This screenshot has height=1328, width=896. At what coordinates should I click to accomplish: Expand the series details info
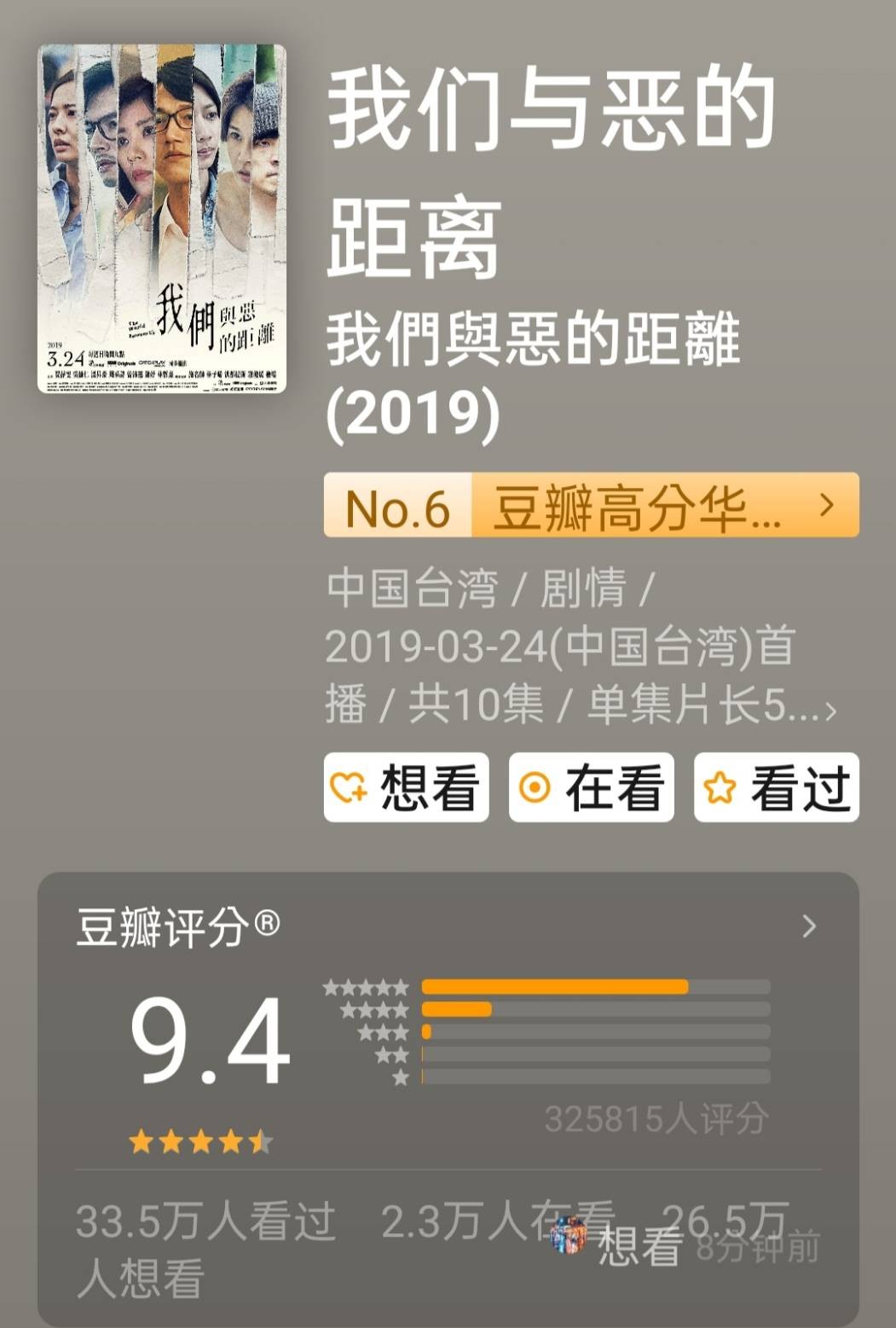[830, 710]
